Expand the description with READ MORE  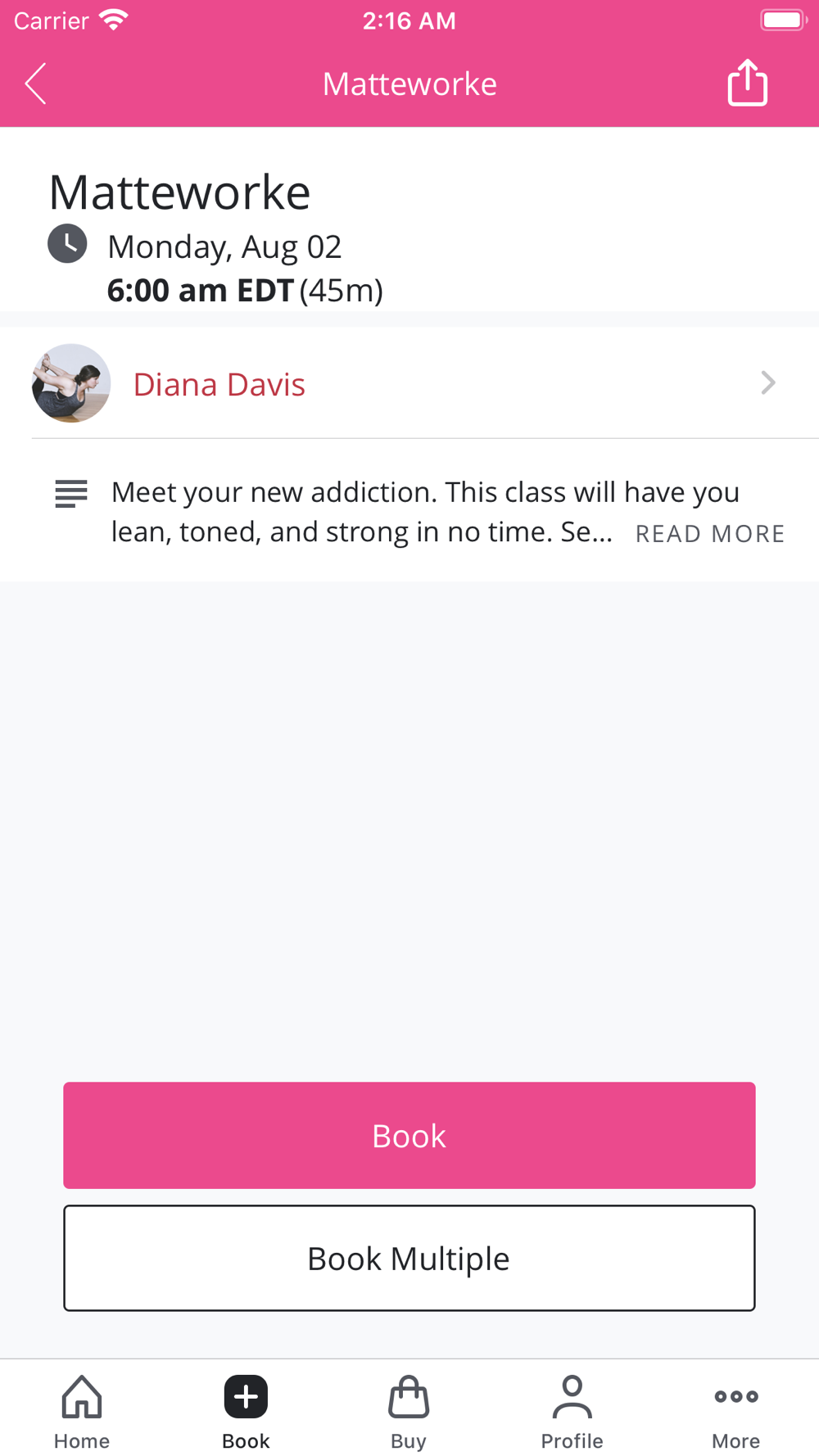click(709, 534)
